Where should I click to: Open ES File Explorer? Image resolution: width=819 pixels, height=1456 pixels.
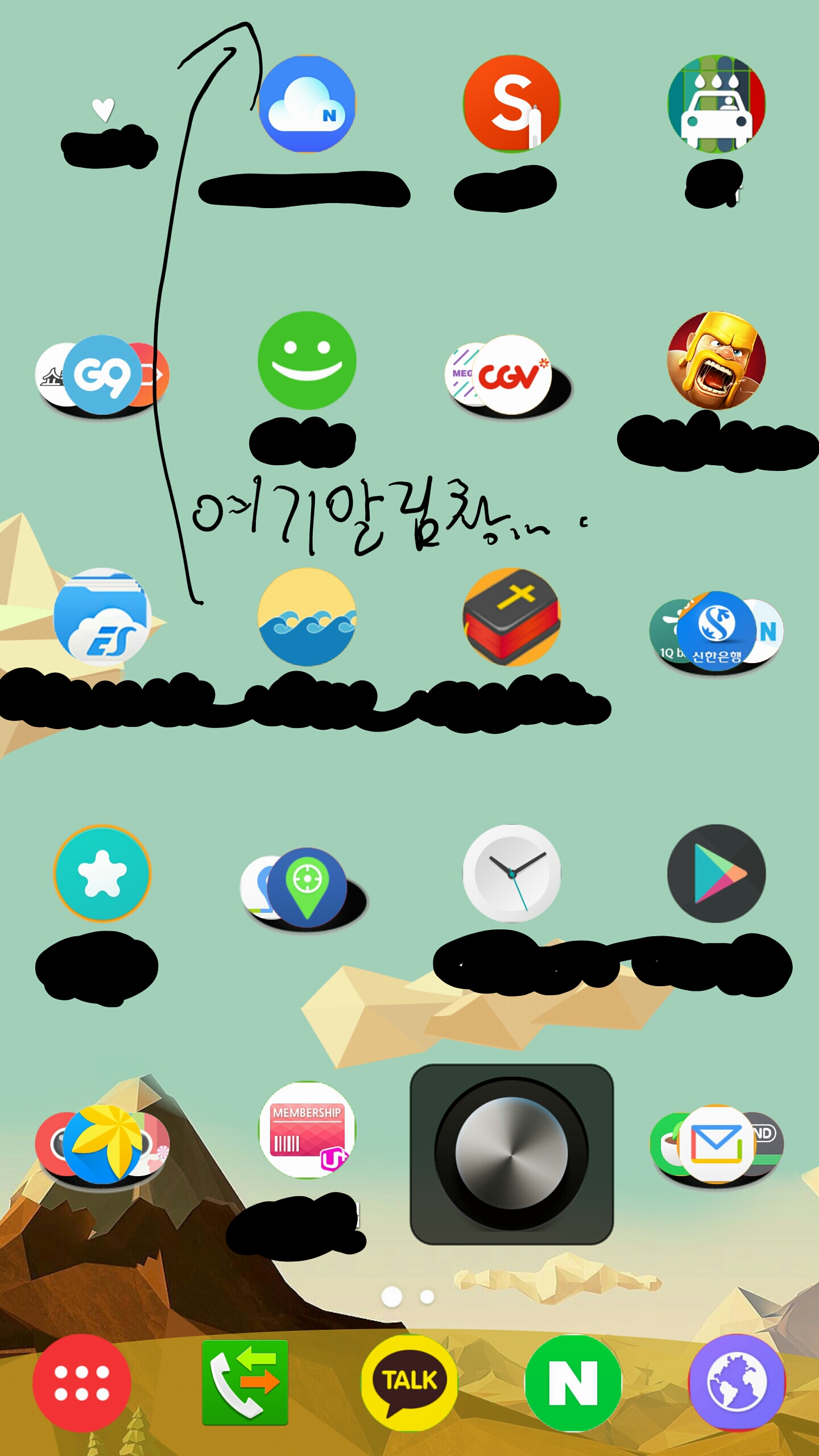click(102, 617)
